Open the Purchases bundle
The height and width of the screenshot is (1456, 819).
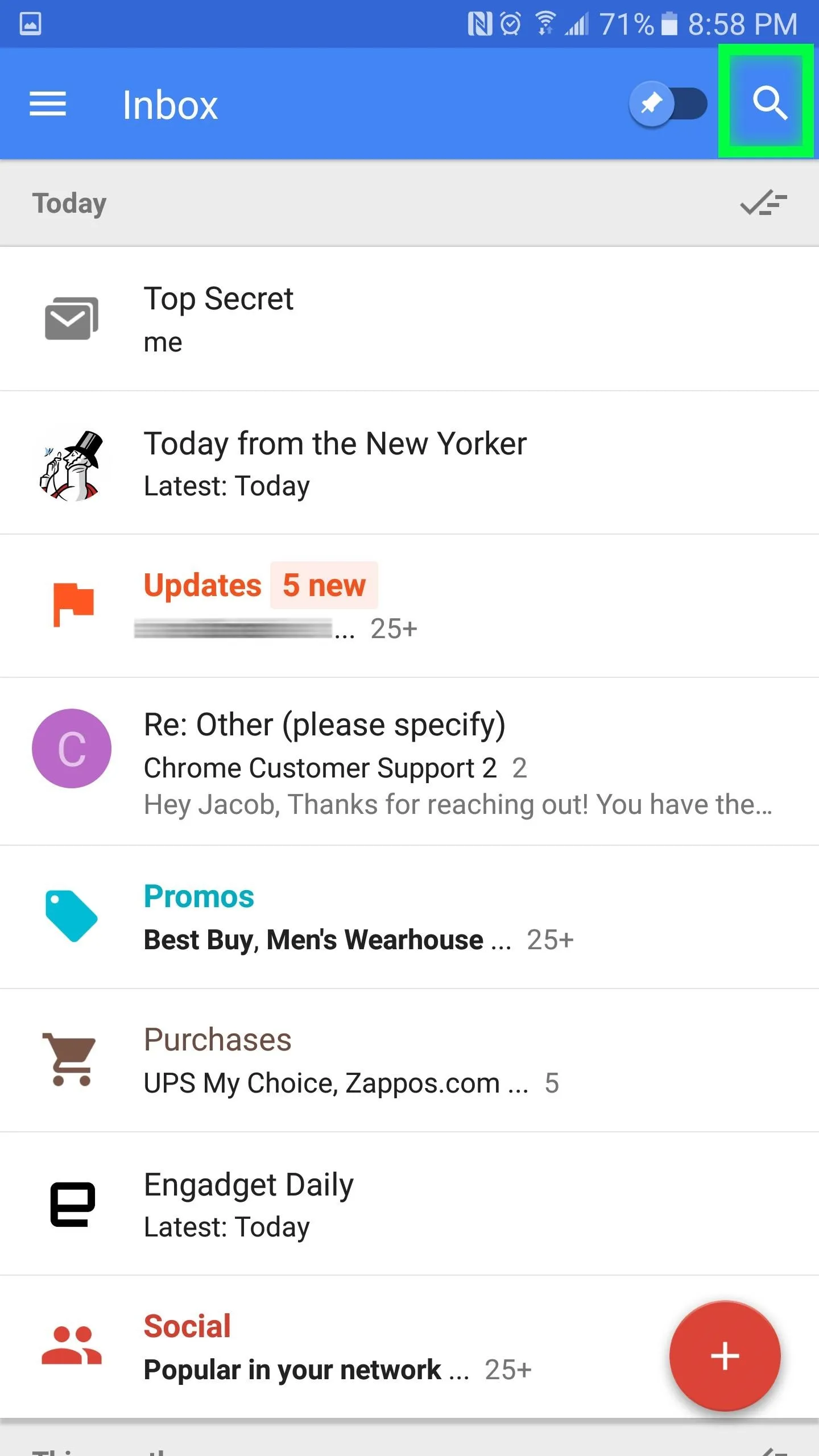pyautogui.click(x=409, y=1061)
